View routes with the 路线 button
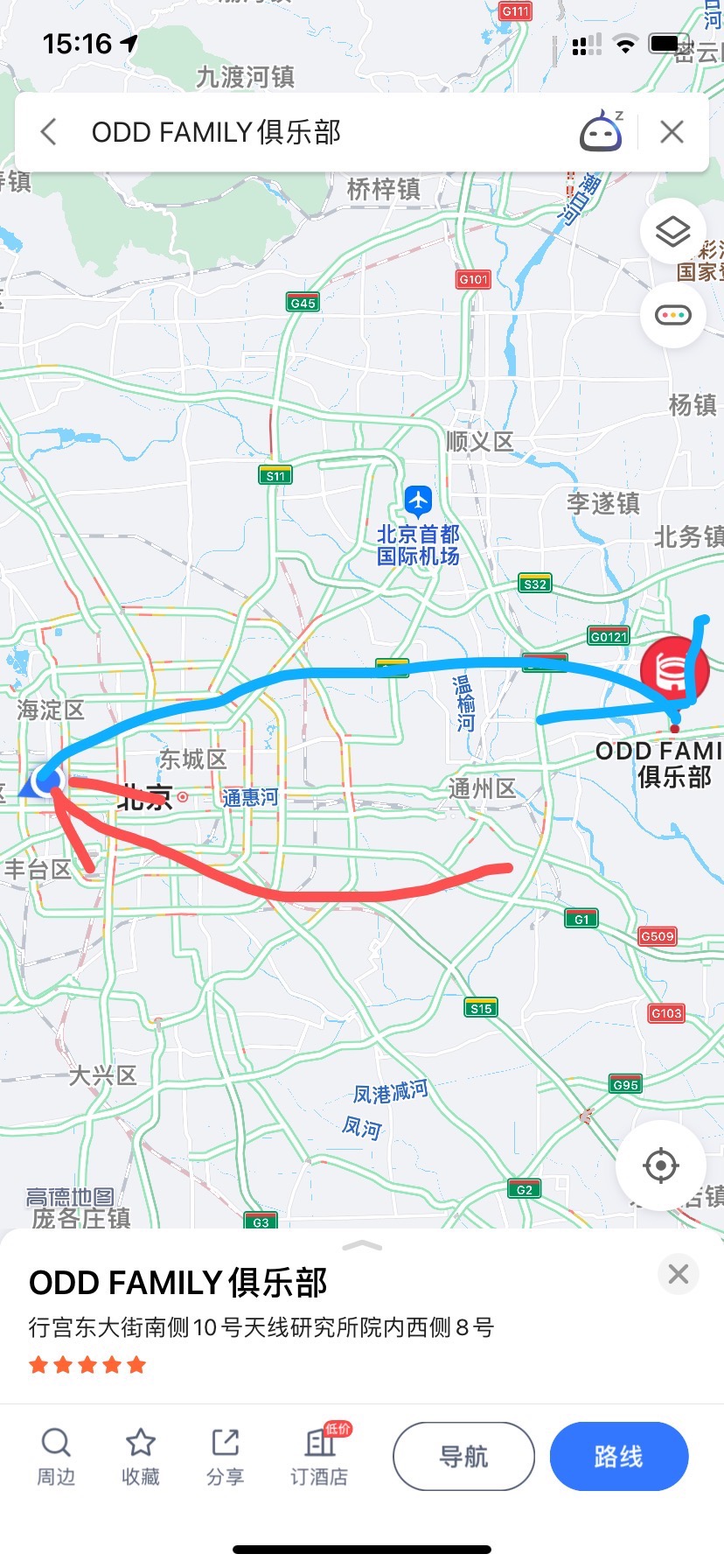The image size is (724, 1568). point(619,1456)
